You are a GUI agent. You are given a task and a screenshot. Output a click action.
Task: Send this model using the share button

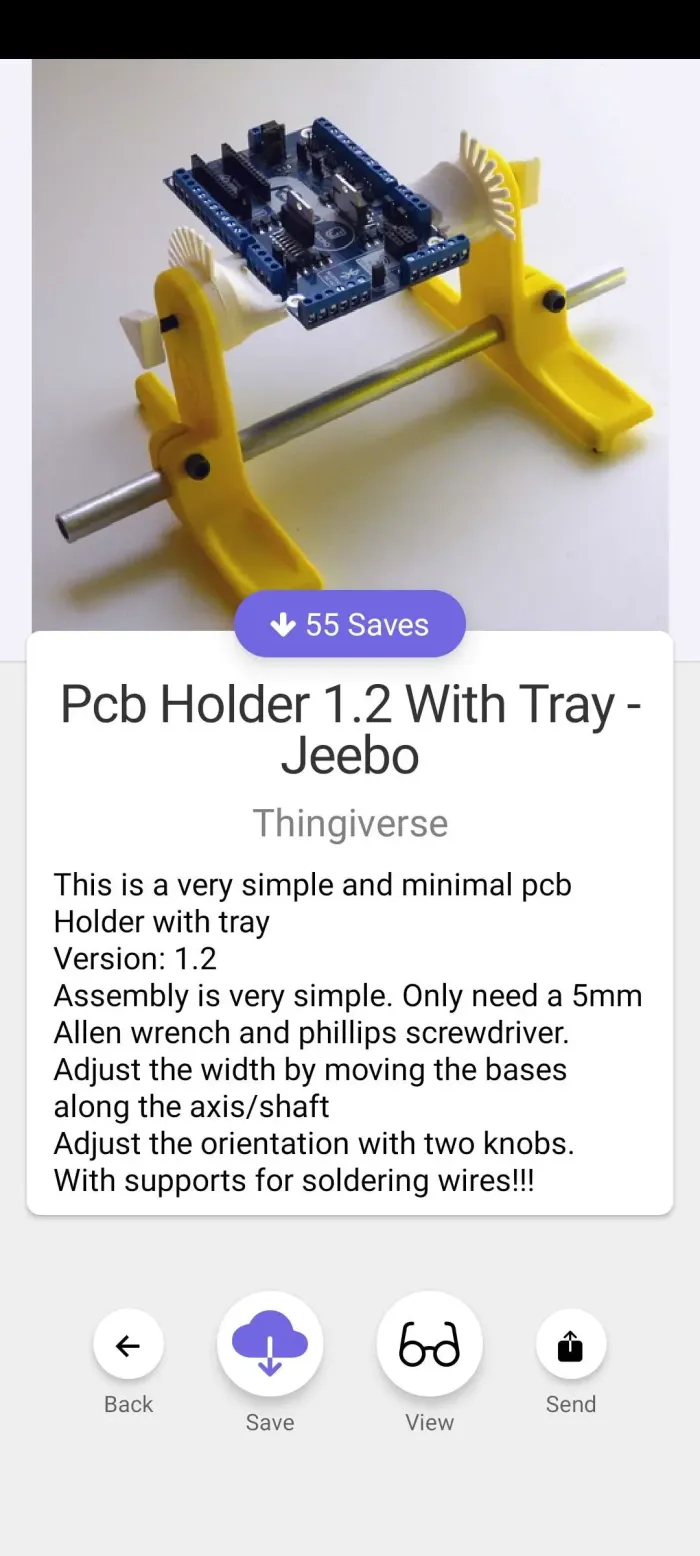click(x=570, y=1346)
